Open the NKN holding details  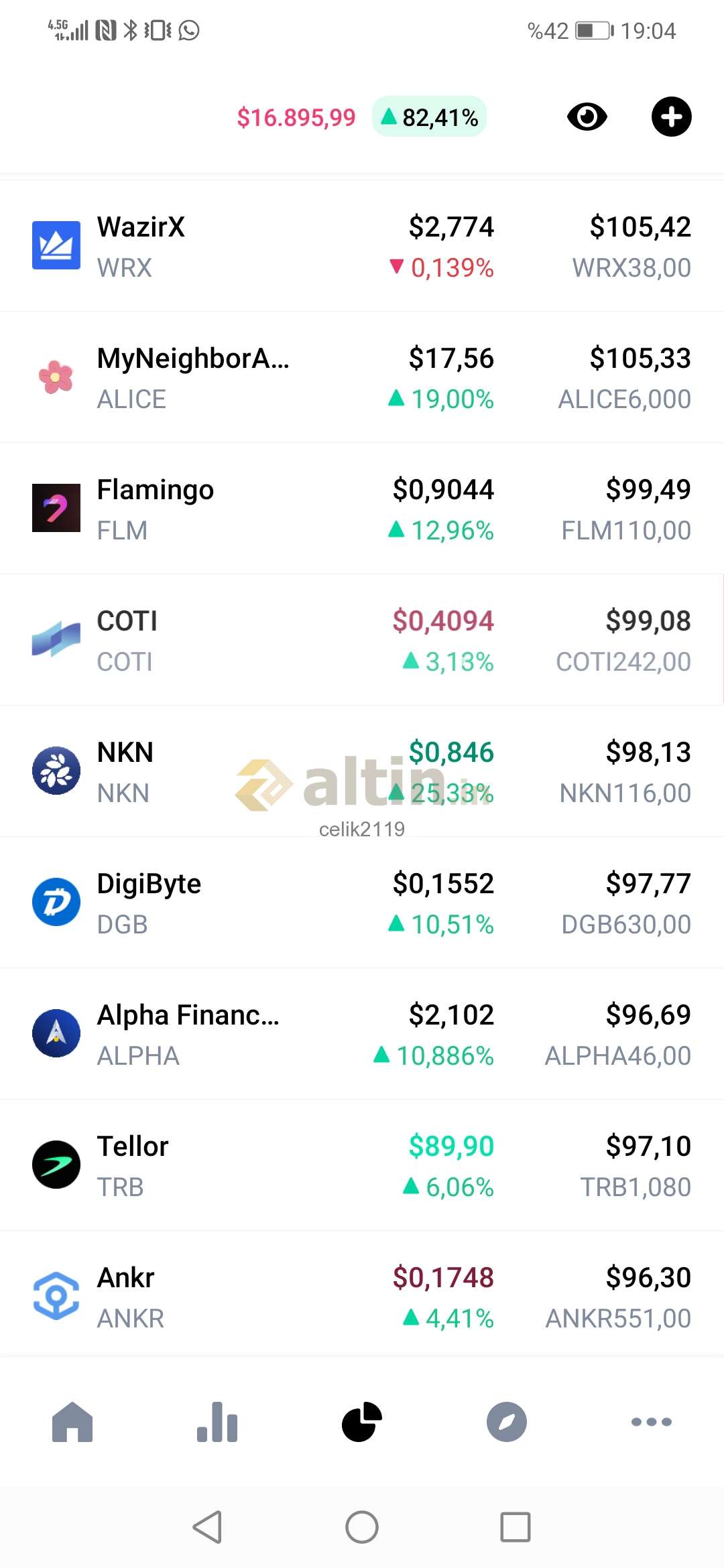point(362,771)
